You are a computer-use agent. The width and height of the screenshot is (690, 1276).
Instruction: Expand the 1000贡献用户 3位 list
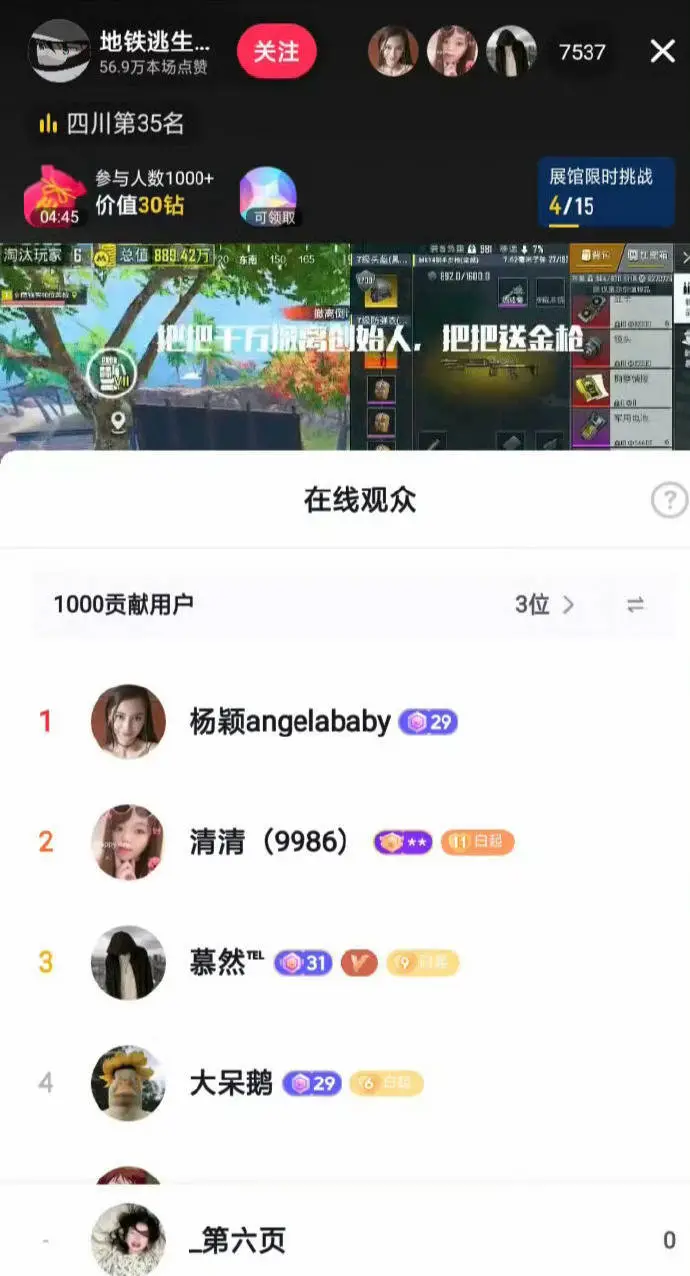[x=545, y=604]
